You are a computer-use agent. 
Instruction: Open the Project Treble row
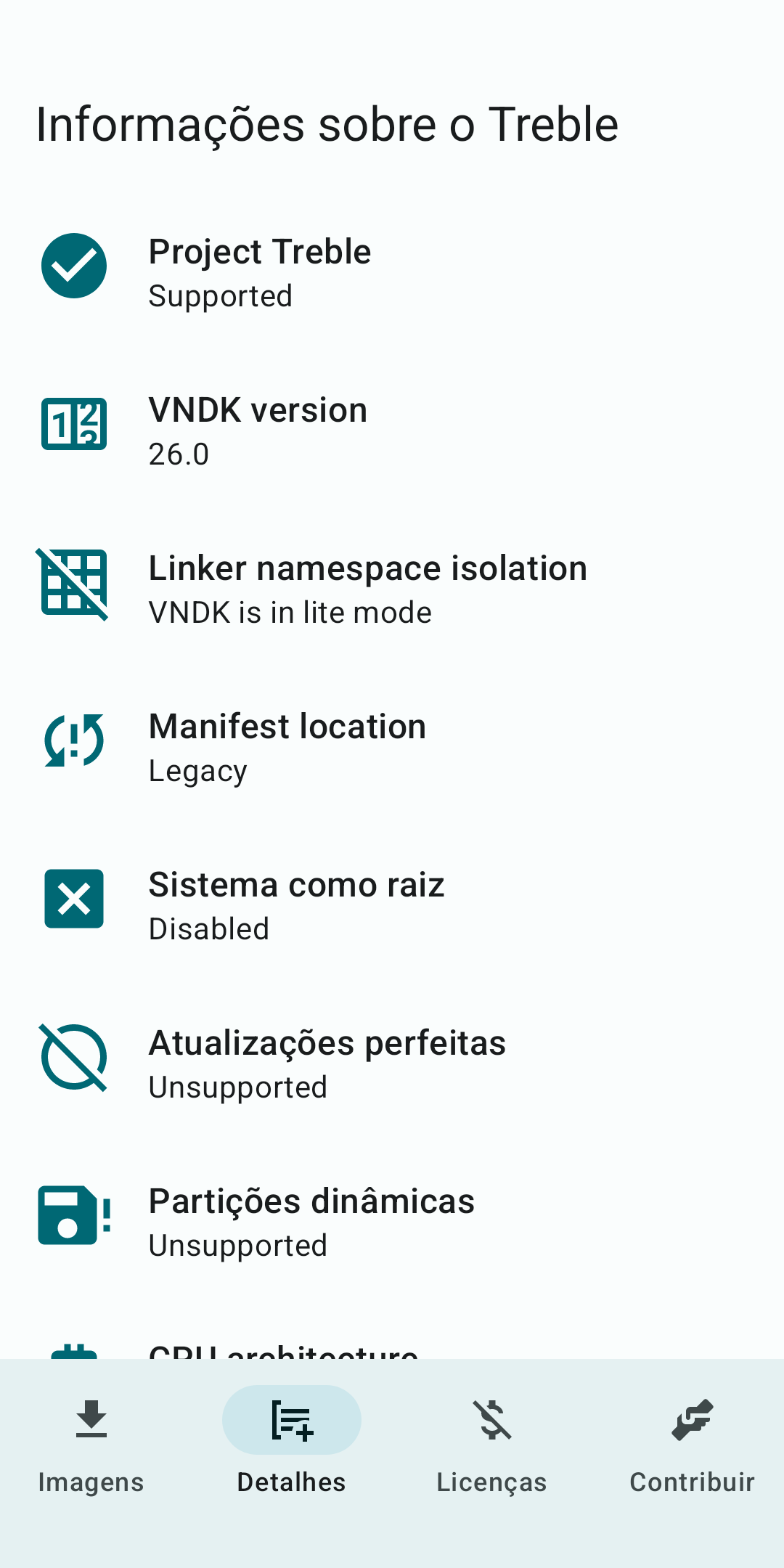coord(392,272)
